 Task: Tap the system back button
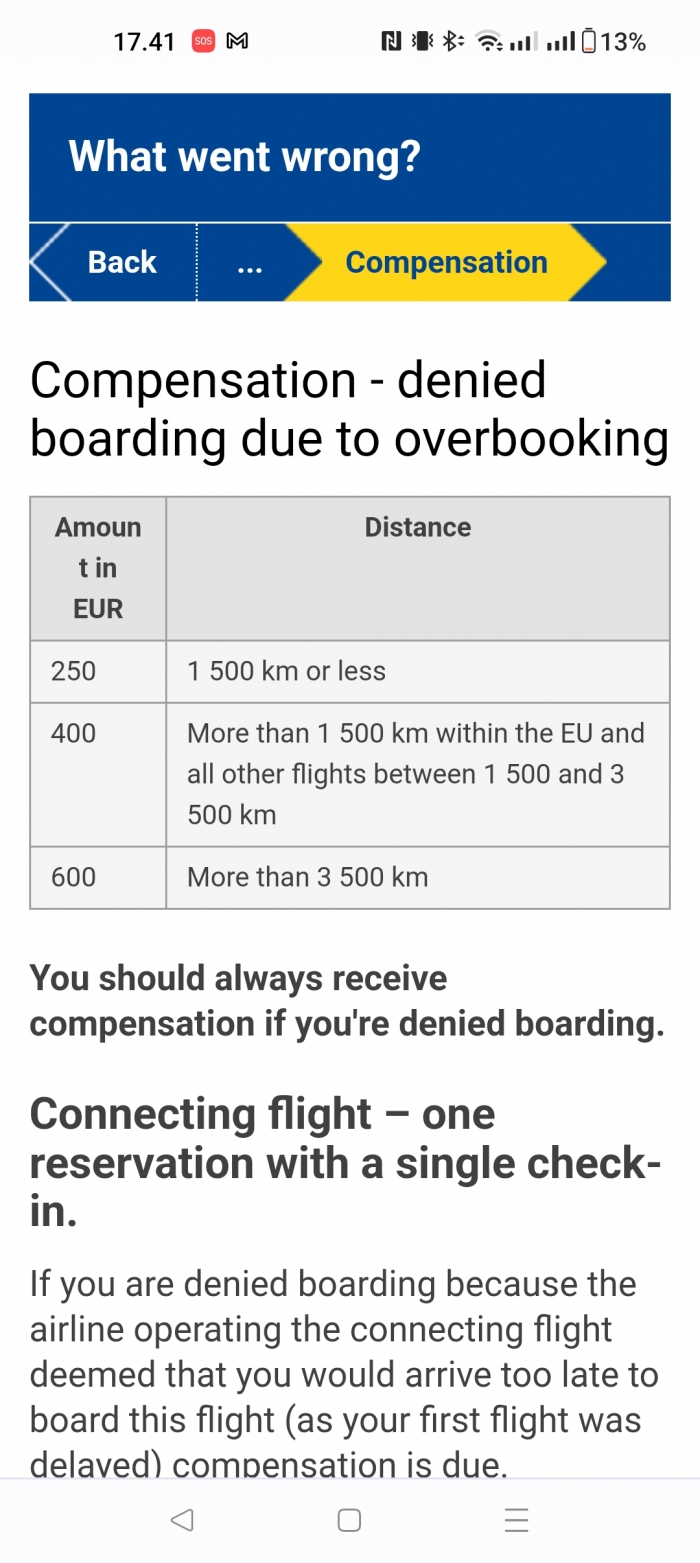click(182, 1520)
